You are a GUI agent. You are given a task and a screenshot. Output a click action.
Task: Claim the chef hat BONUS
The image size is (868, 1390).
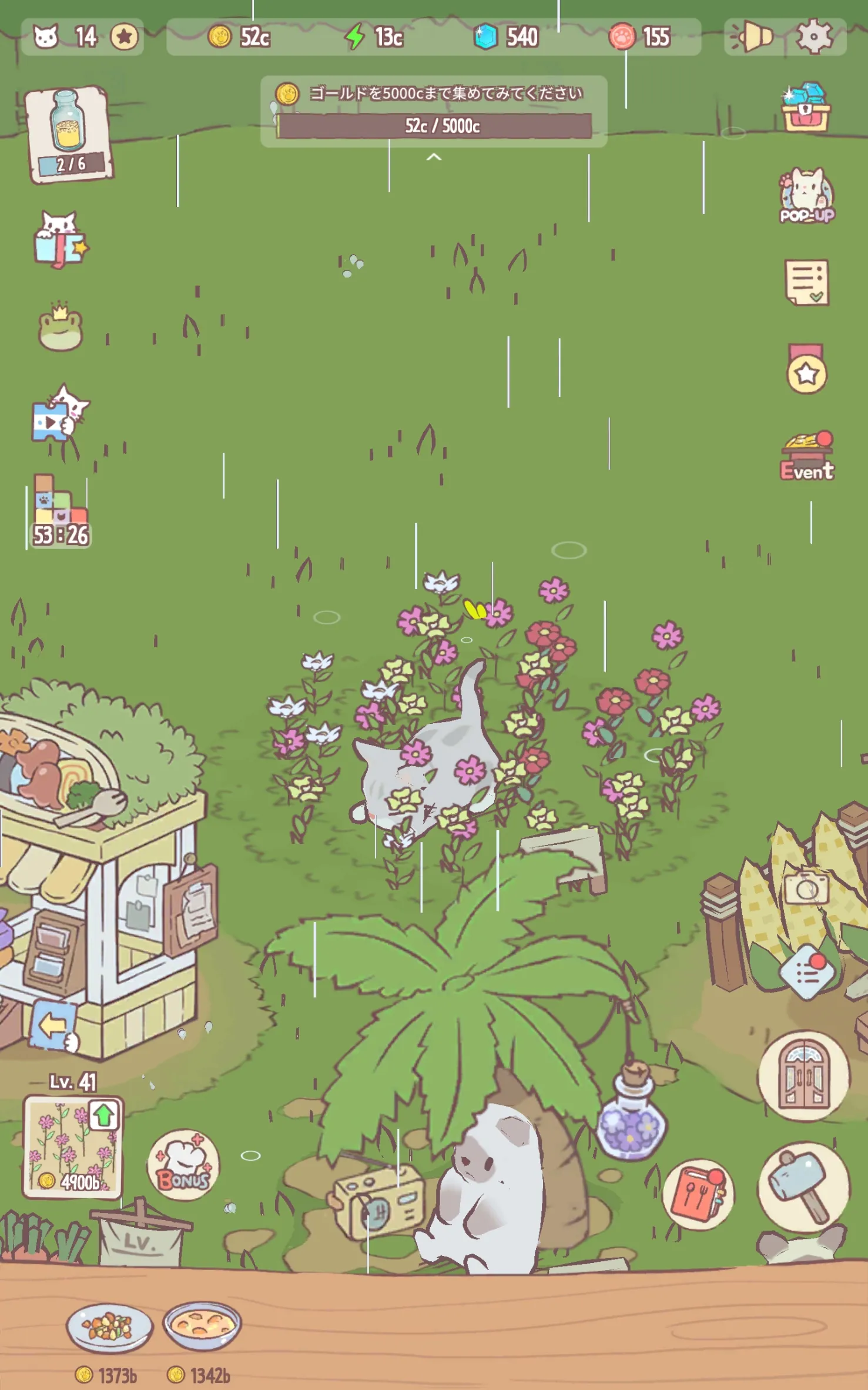tap(183, 1165)
